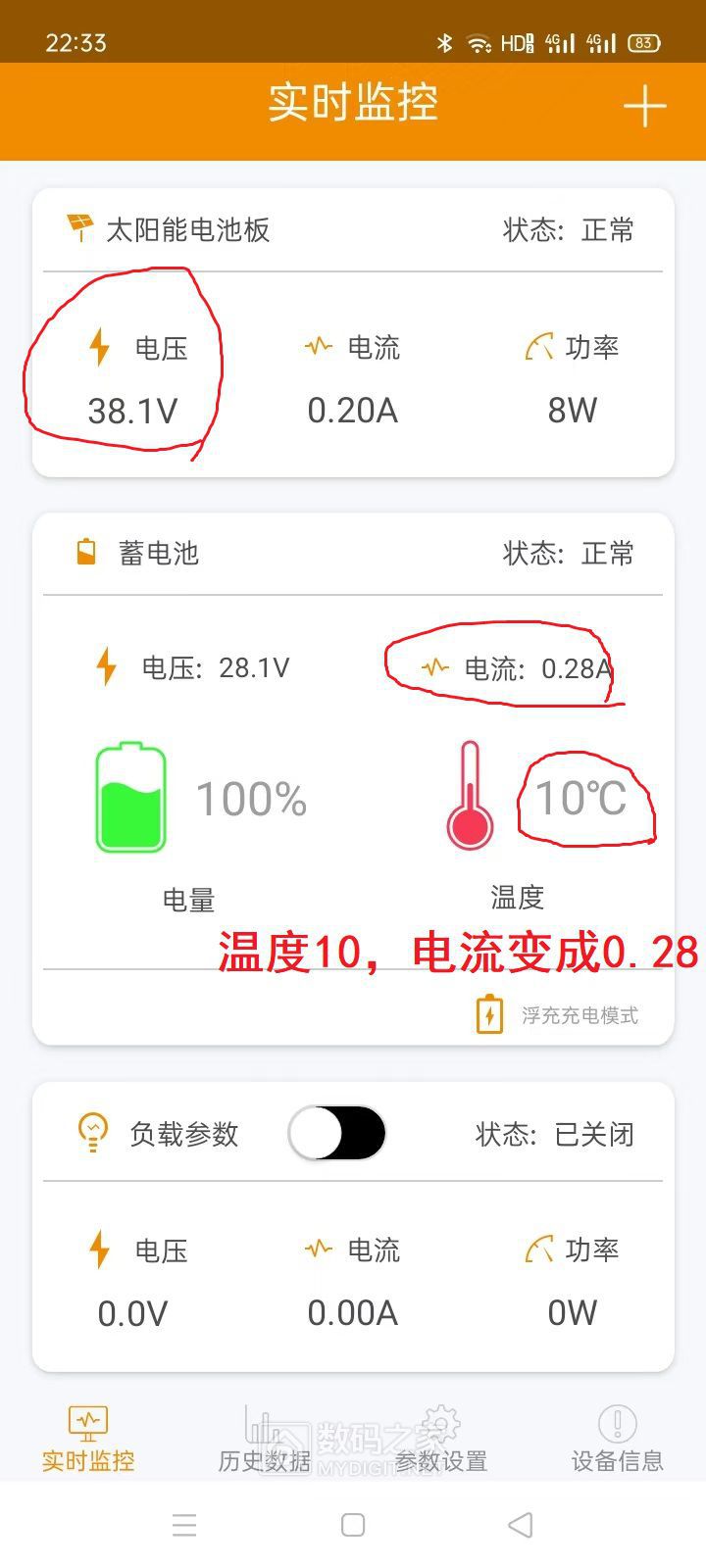Toggle the 负载参数 load switch on
Image resolution: width=706 pixels, height=1568 pixels.
click(x=336, y=1133)
